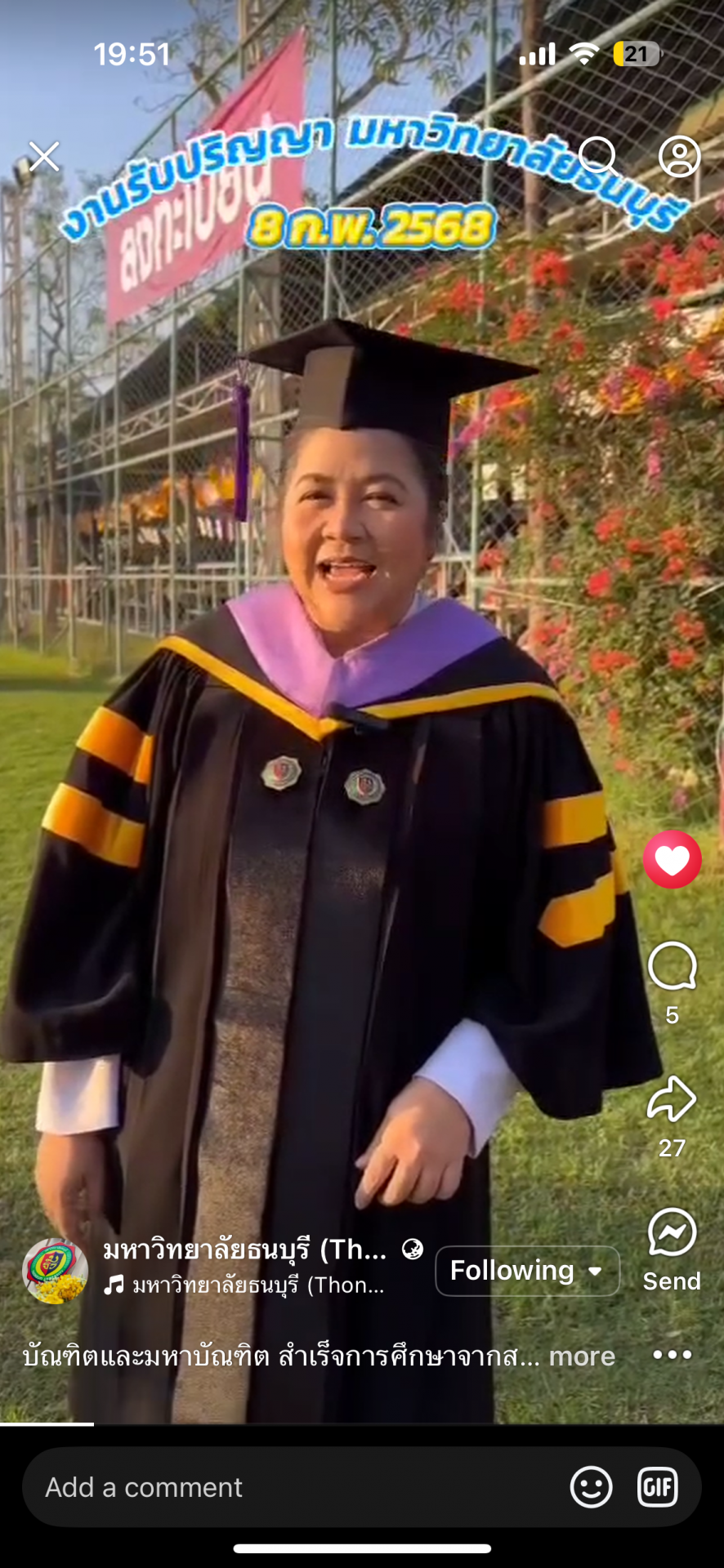Viewport: 724px width, 1568px height.
Task: Open มหาวิทยาลัยธนบุรี page avatar
Action: click(55, 1270)
